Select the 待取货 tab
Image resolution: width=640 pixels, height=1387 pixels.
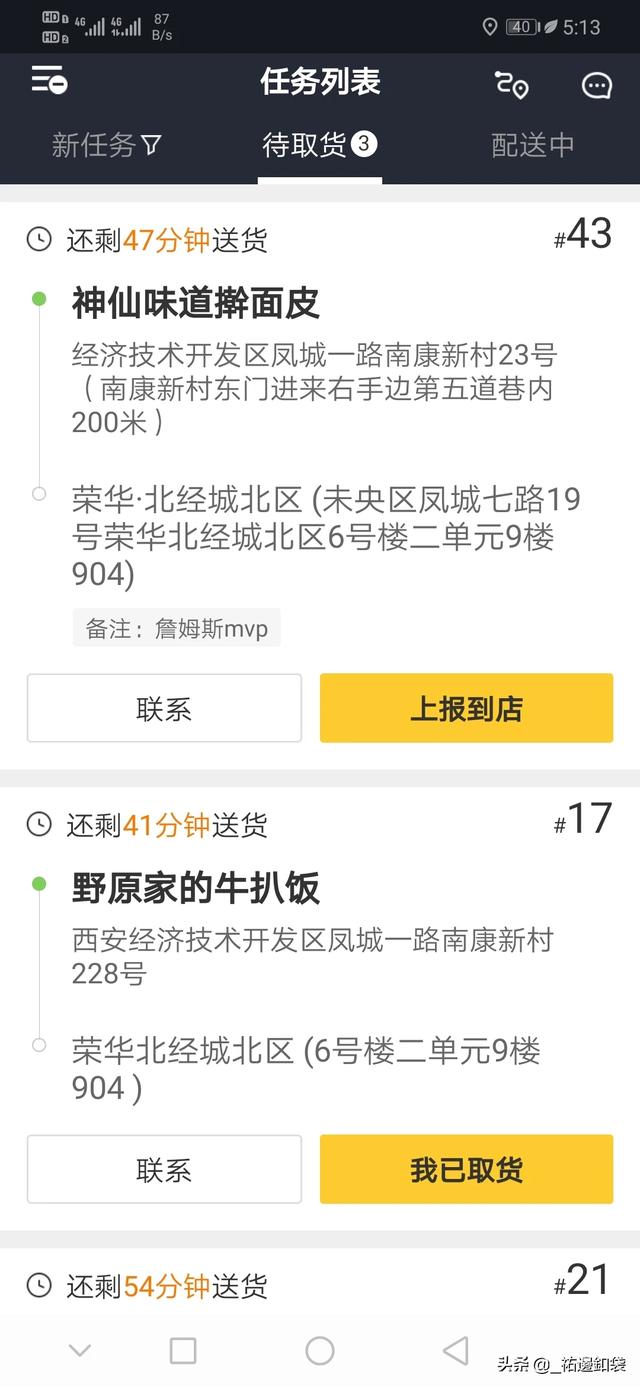click(x=320, y=145)
